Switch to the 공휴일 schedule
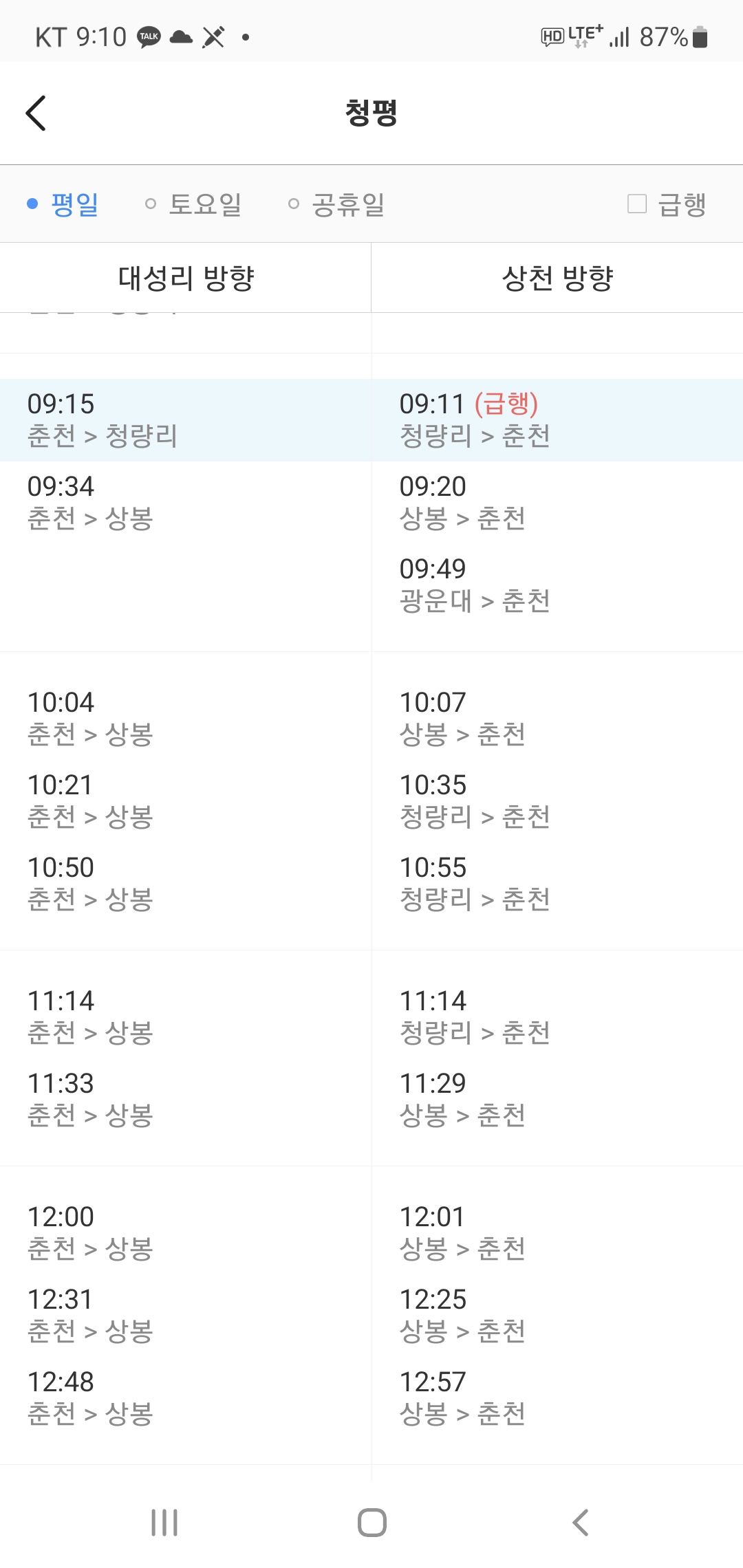743x1568 pixels. click(x=337, y=204)
